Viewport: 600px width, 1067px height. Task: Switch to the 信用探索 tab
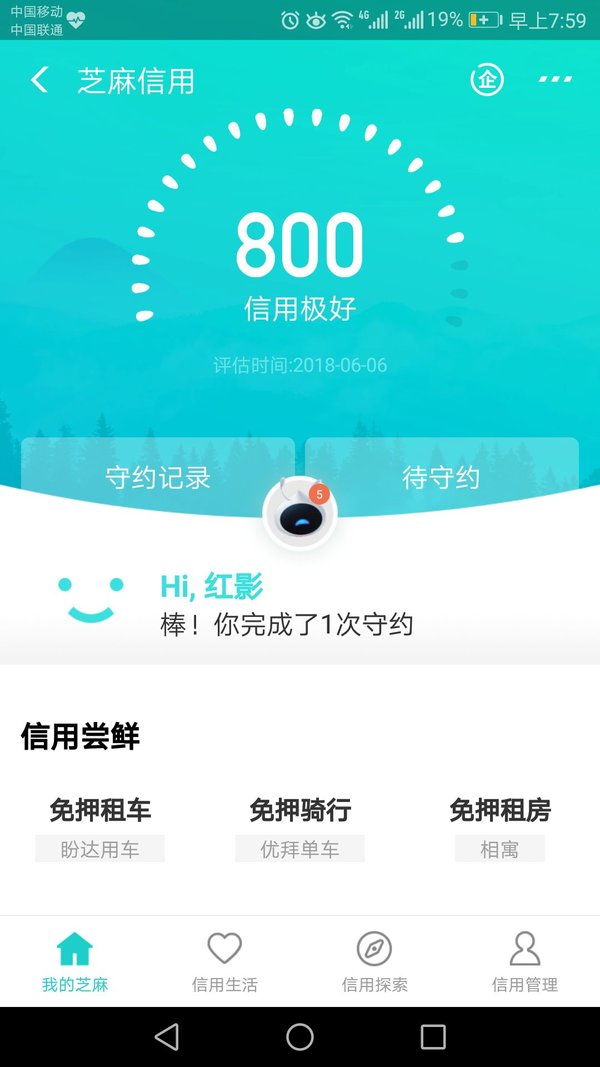point(375,962)
